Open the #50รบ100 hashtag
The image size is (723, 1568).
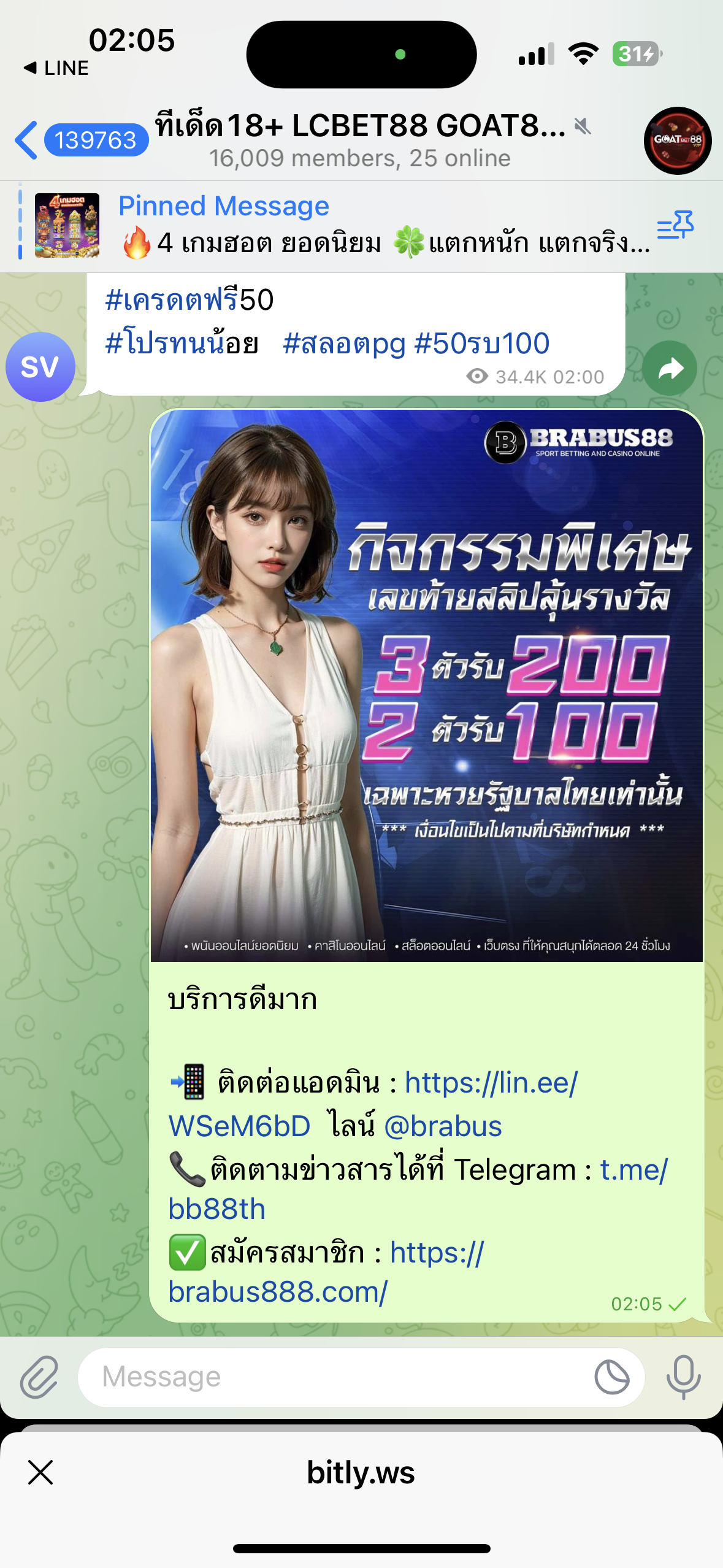click(482, 344)
